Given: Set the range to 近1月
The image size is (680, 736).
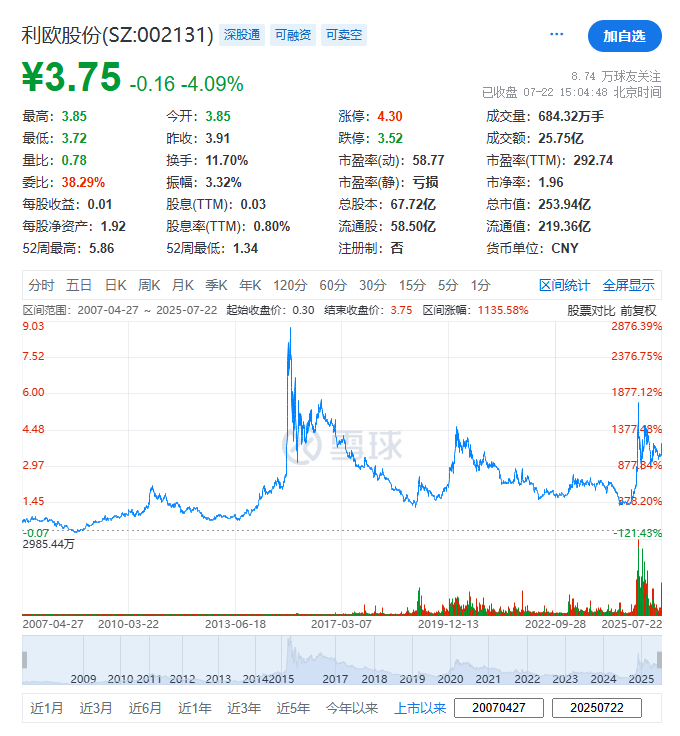Looking at the screenshot, I should [x=46, y=707].
